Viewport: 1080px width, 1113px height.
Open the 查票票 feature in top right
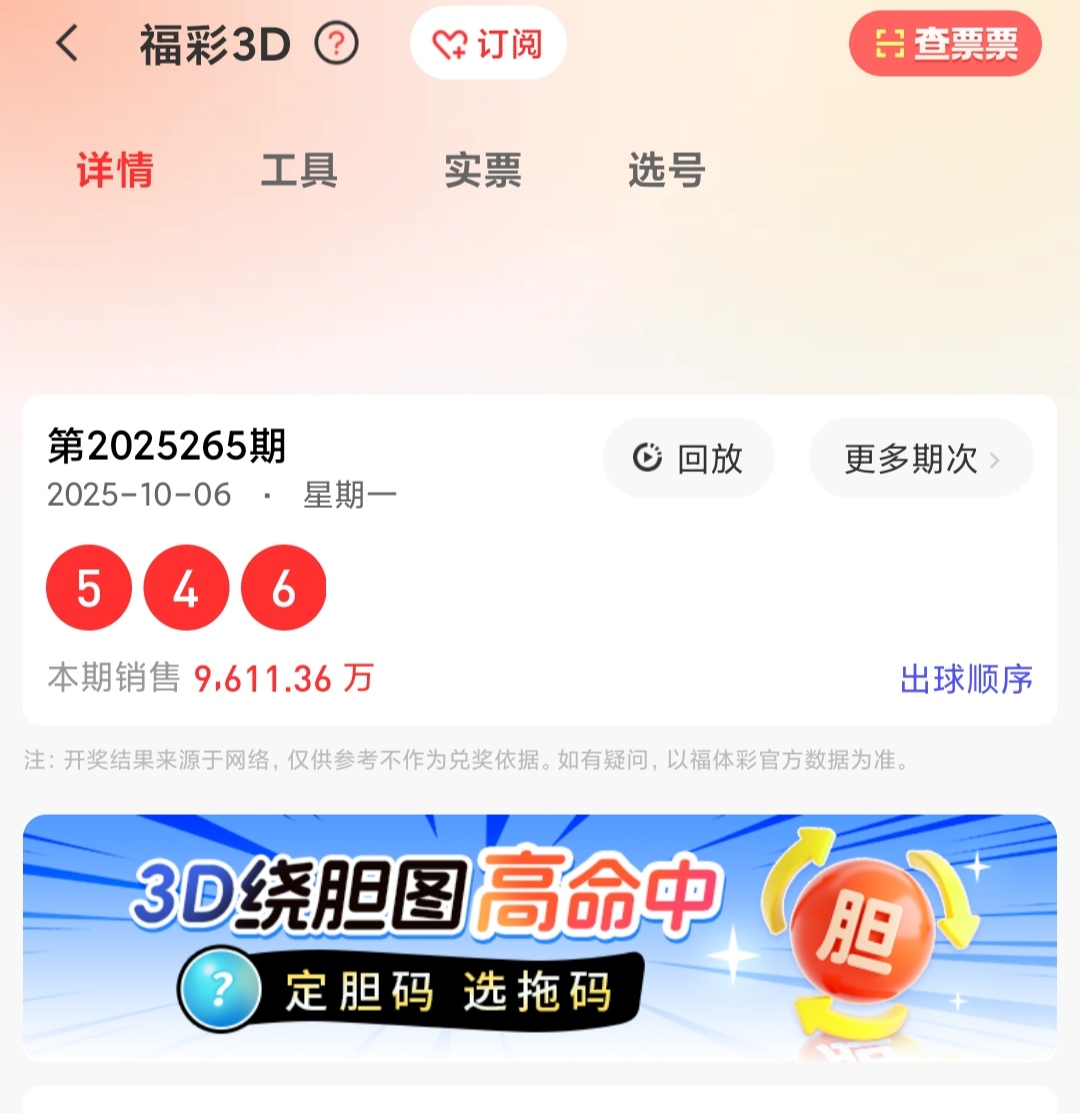click(944, 44)
